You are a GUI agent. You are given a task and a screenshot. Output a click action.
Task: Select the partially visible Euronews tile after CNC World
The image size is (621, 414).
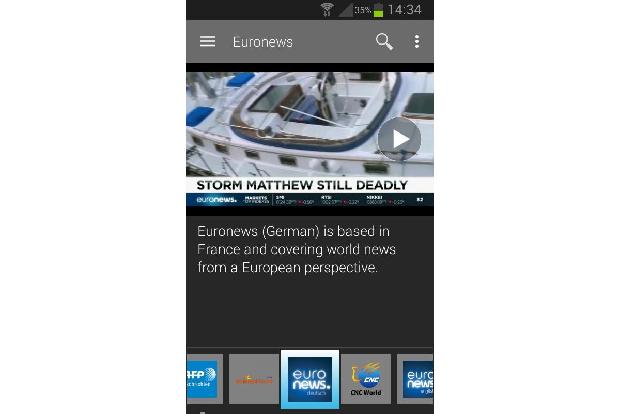(417, 380)
